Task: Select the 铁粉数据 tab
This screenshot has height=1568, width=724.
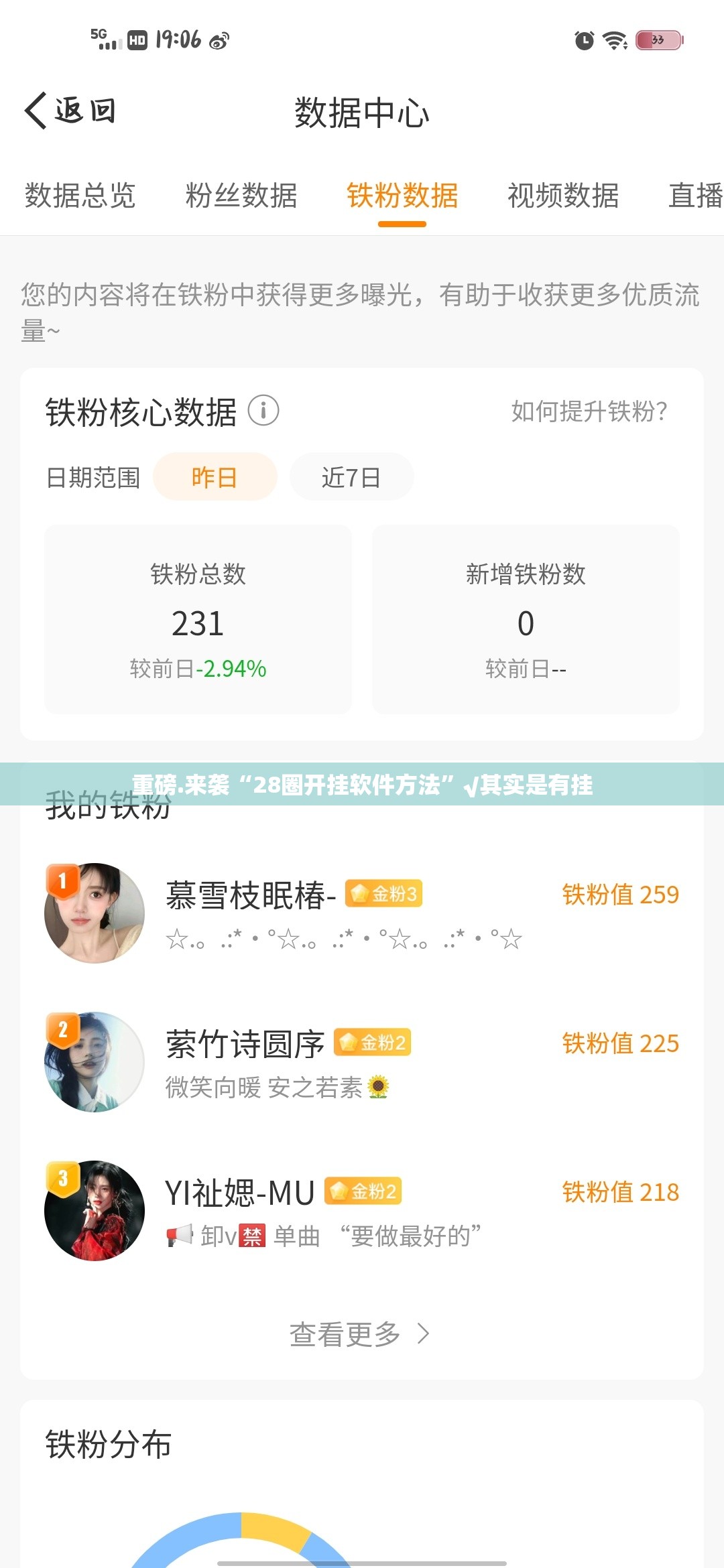Action: click(402, 196)
